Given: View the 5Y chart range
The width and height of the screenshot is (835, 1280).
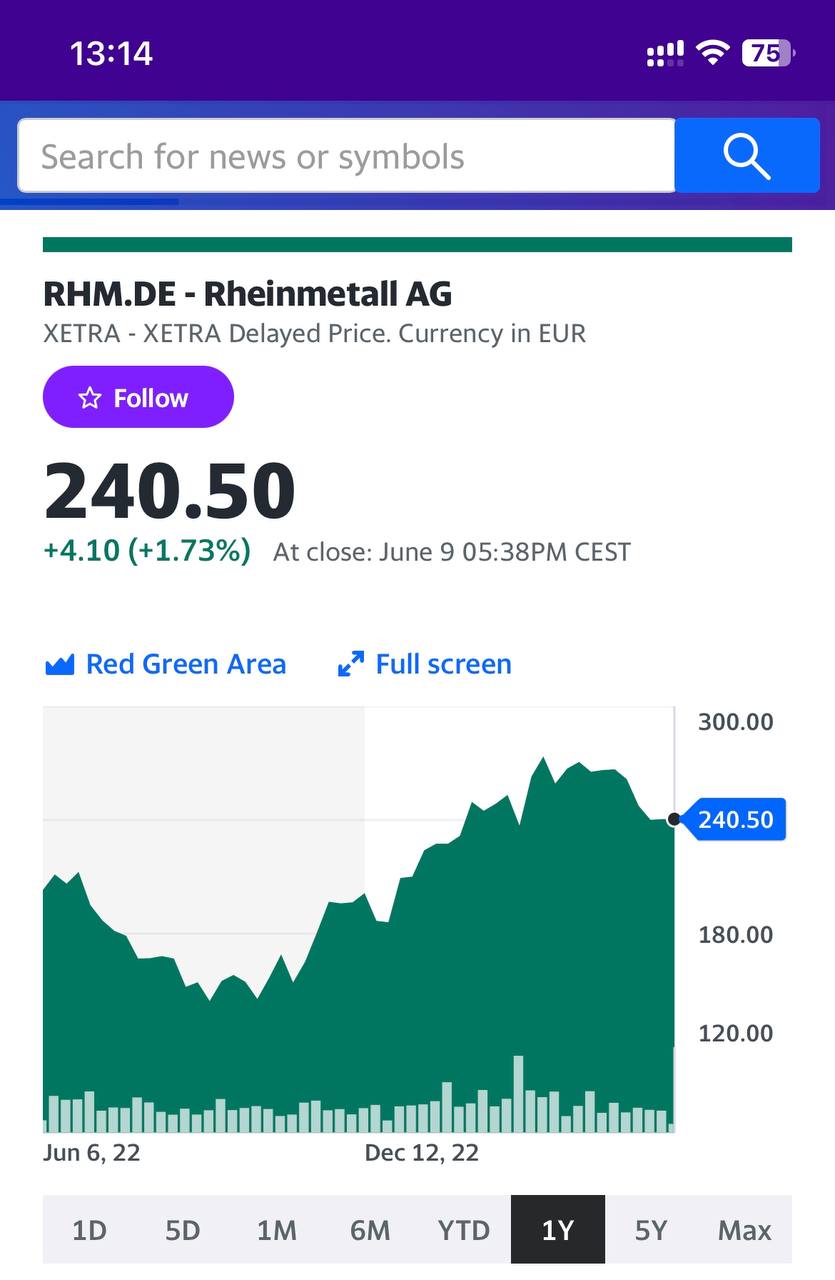Looking at the screenshot, I should [x=651, y=1230].
